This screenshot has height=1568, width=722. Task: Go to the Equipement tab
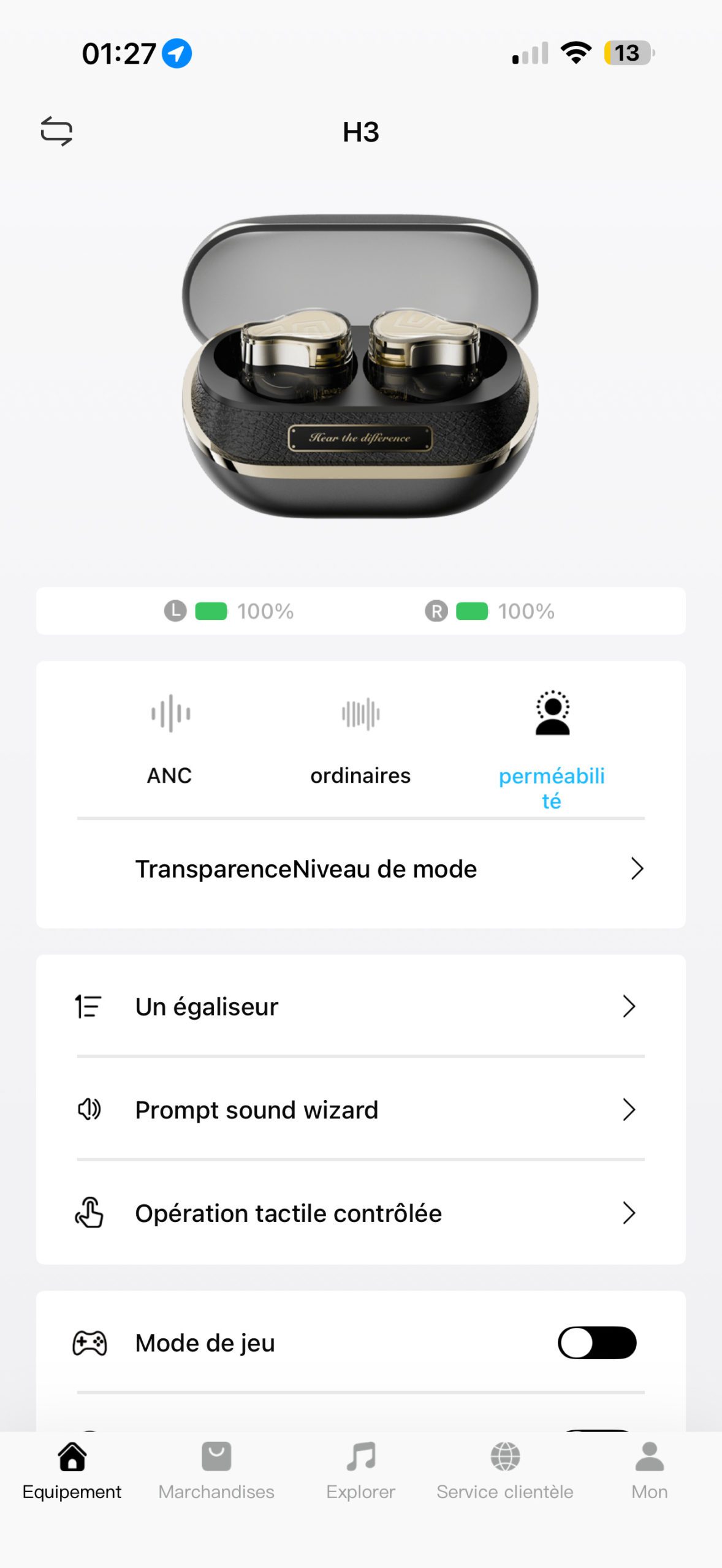coord(72,1471)
